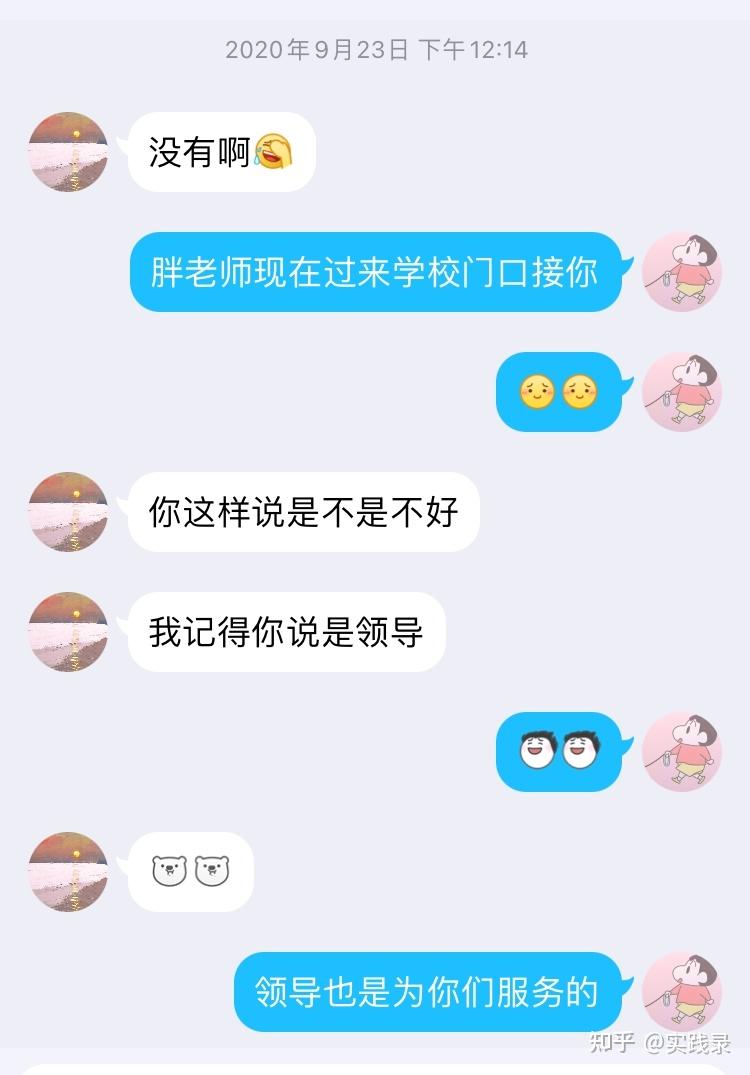Screen dimensions: 750x1075
Task: Open sender's avatar beside "没有啊" message
Action: click(x=68, y=152)
